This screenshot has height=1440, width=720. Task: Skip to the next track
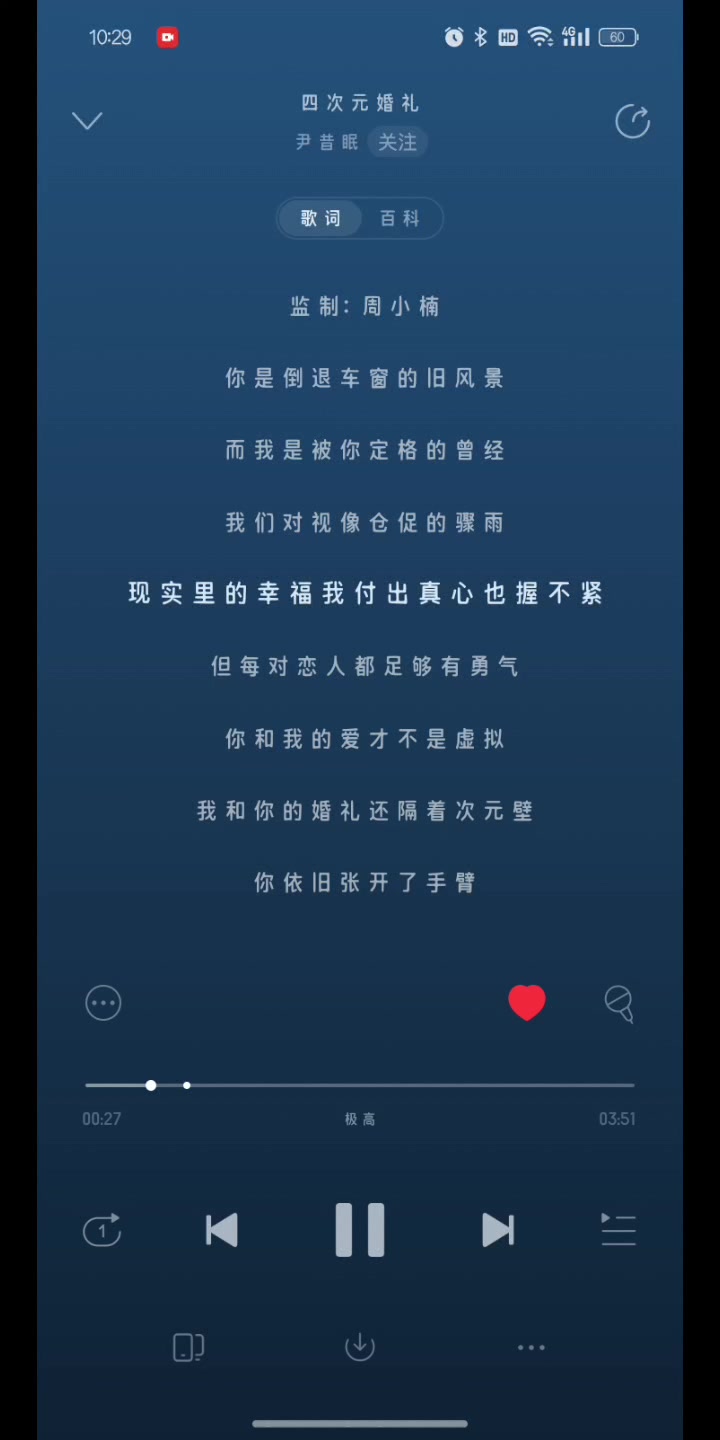point(498,1230)
